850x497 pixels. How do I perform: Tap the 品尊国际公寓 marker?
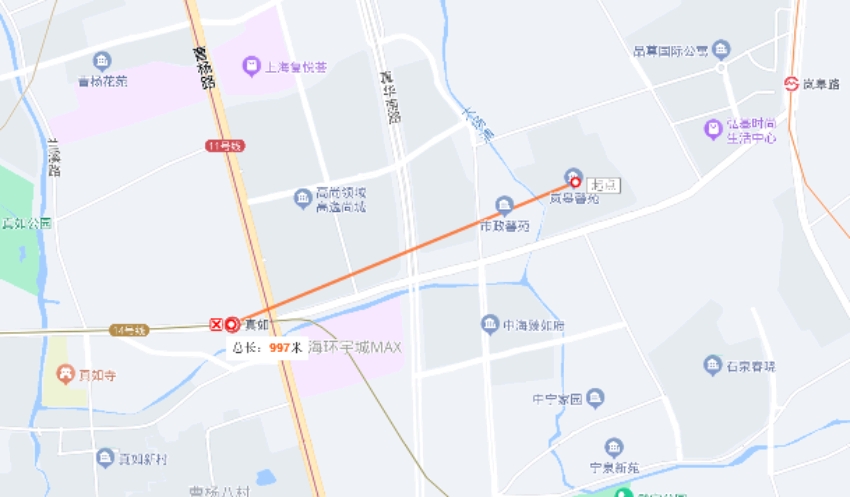(721, 48)
